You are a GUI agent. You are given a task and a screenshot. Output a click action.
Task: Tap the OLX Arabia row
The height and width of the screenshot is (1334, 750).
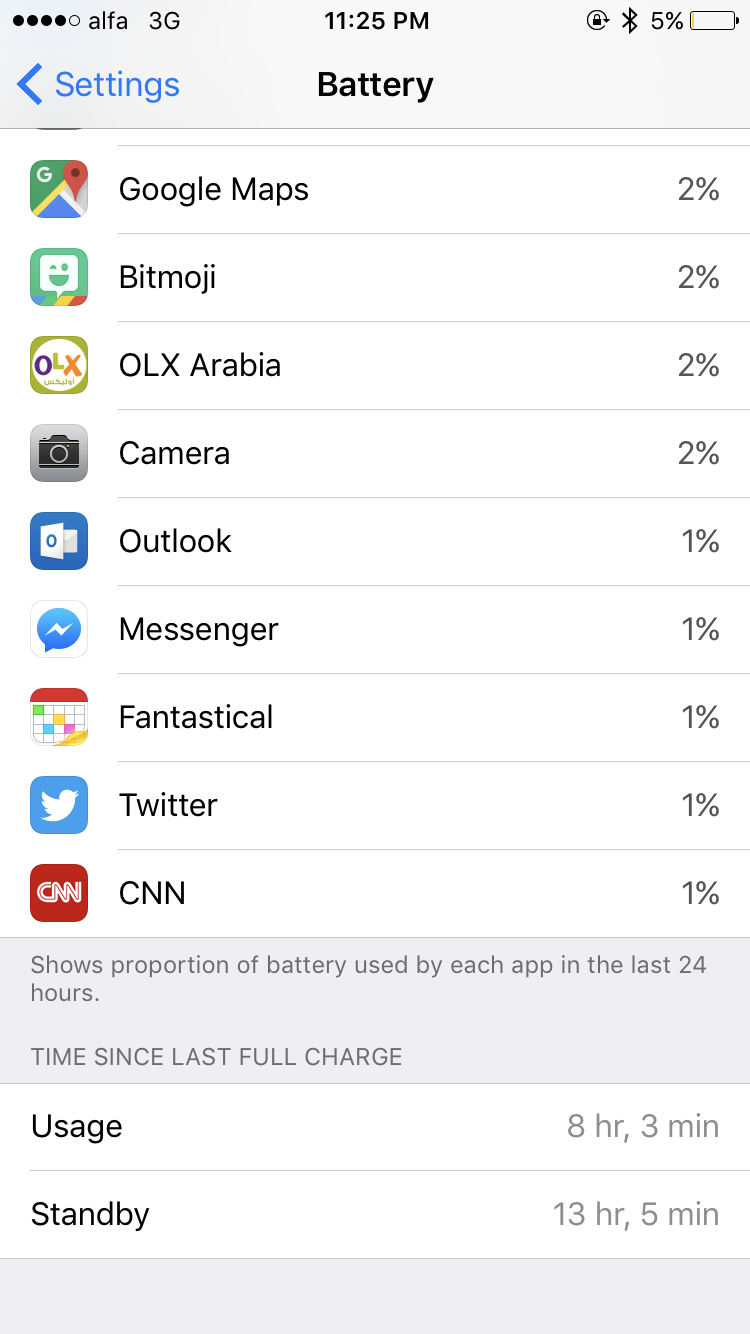pos(375,366)
